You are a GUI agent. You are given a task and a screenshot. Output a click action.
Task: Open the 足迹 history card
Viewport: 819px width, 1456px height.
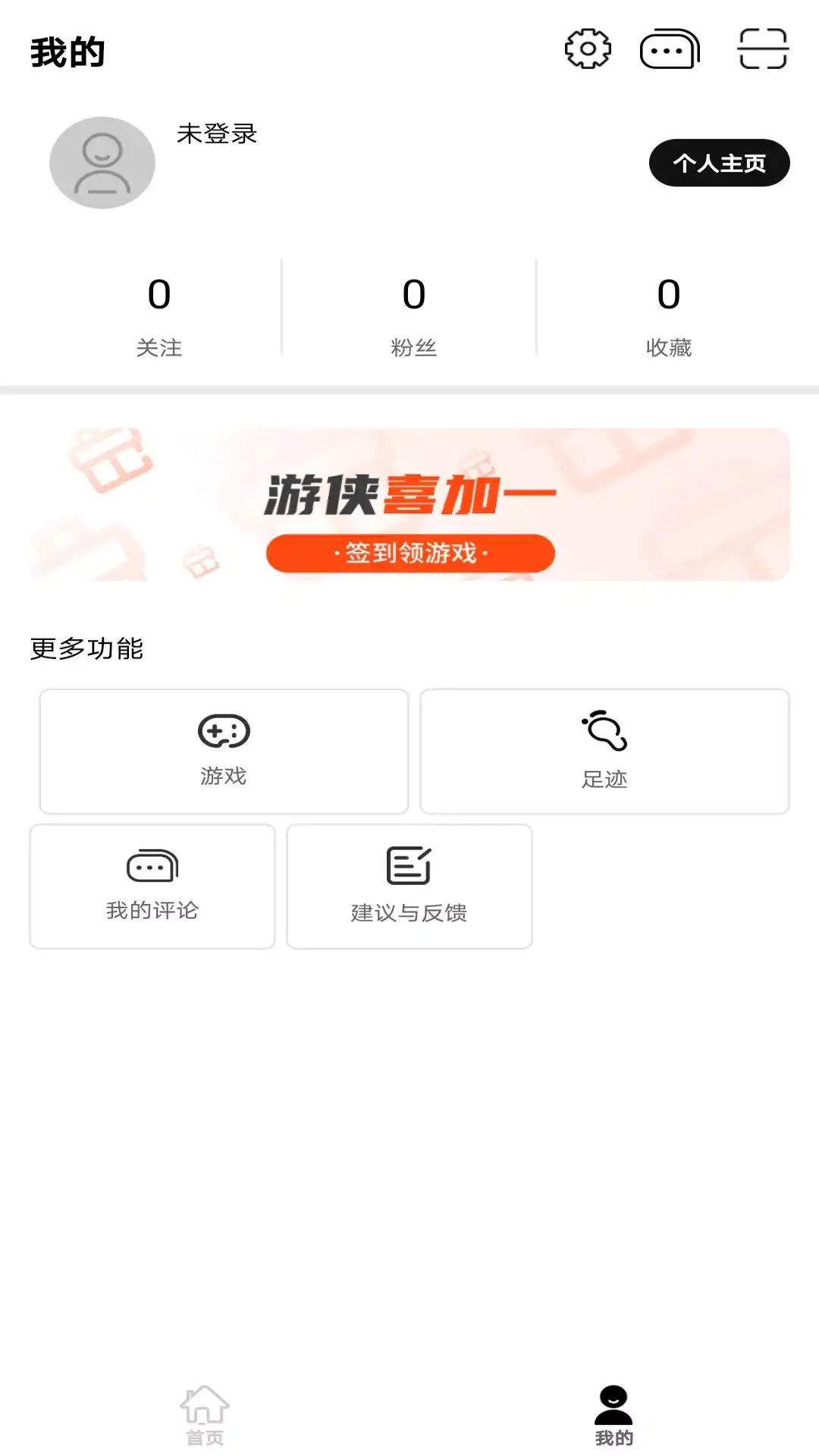(604, 751)
